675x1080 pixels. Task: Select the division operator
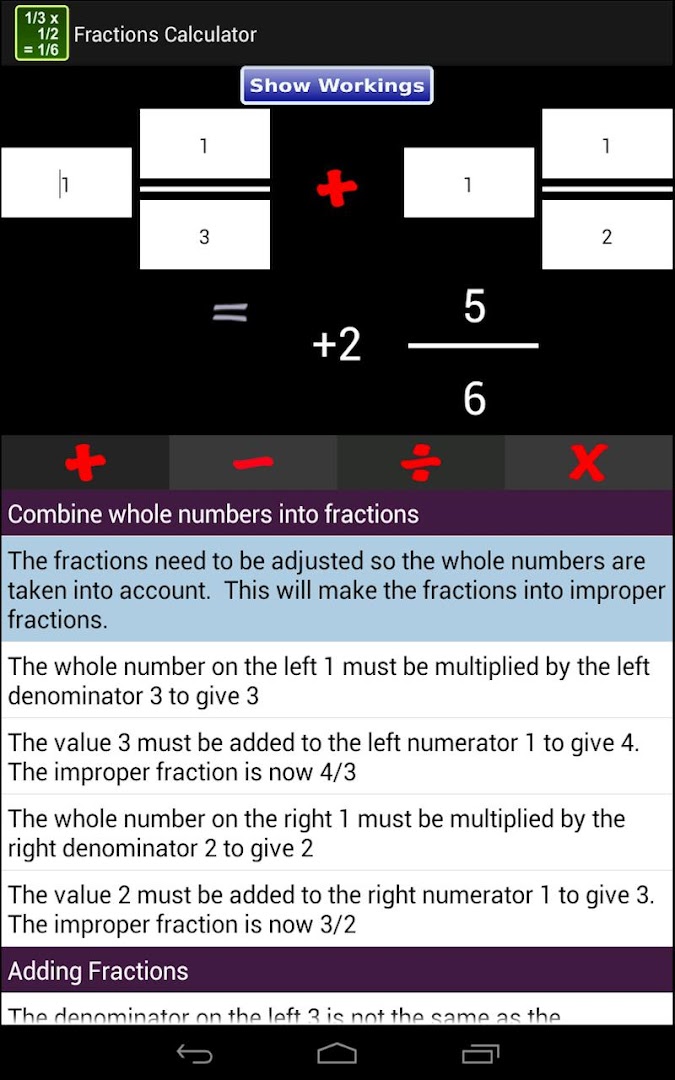421,462
